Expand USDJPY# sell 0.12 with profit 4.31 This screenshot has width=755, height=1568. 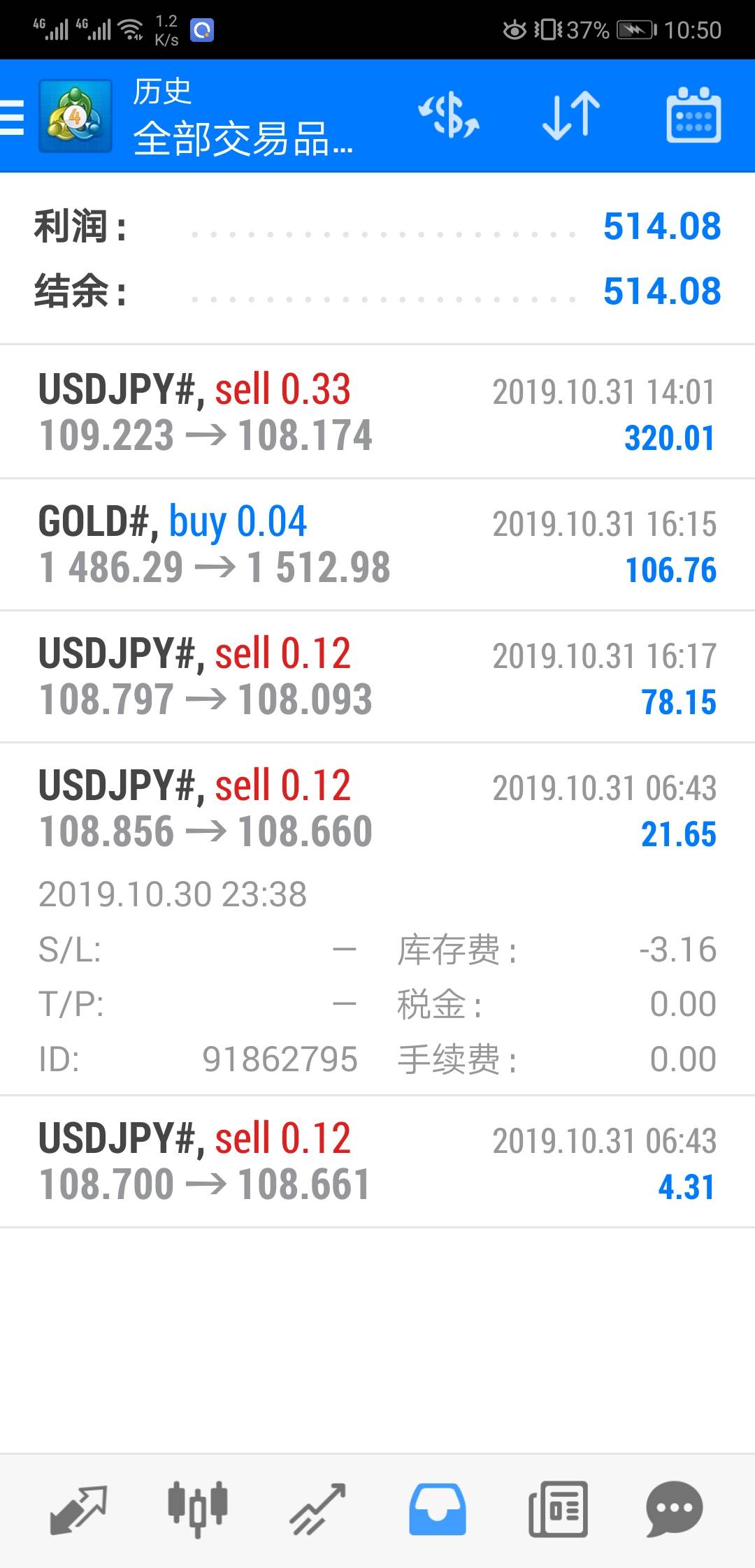pos(377,1161)
